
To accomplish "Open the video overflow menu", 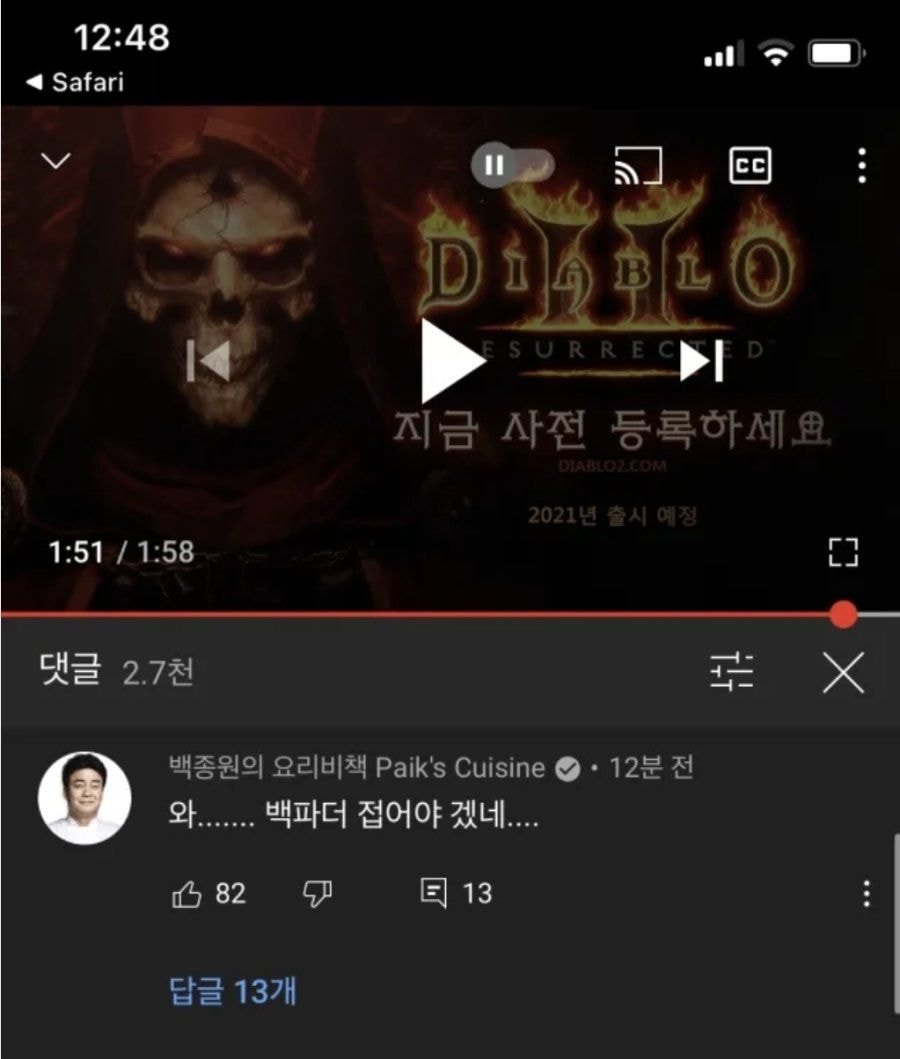I will point(862,166).
